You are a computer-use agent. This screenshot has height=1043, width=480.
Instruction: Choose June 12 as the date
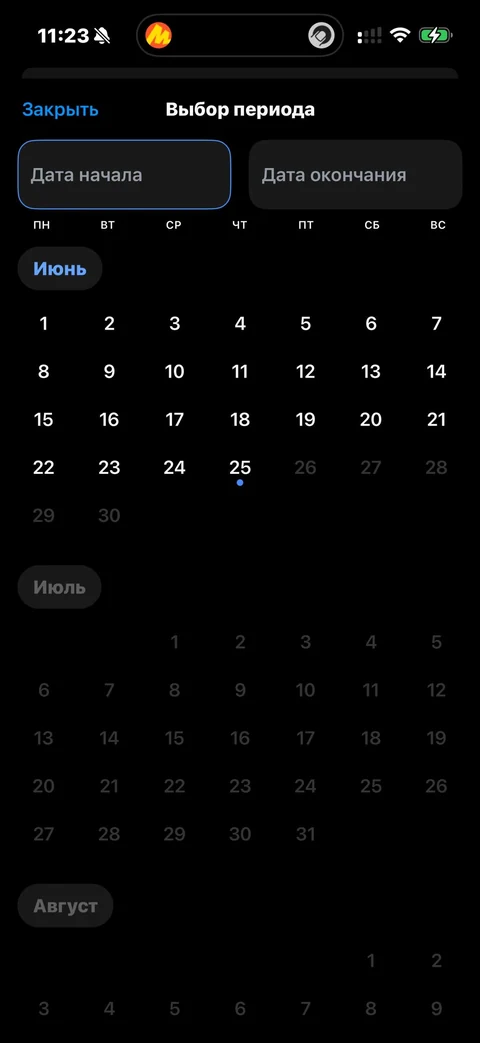pyautogui.click(x=305, y=371)
